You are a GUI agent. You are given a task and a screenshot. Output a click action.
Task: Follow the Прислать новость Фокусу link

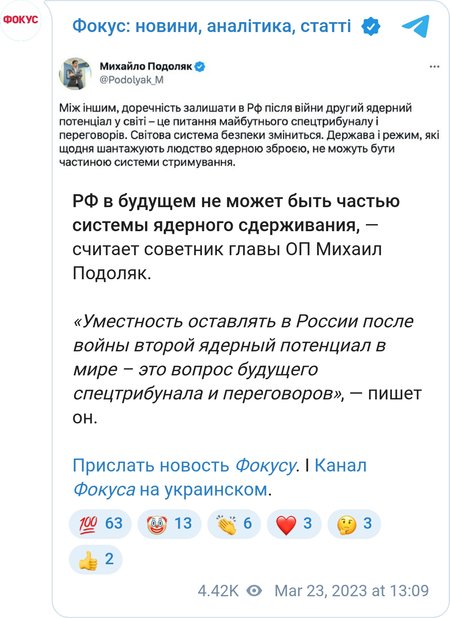coord(184,465)
